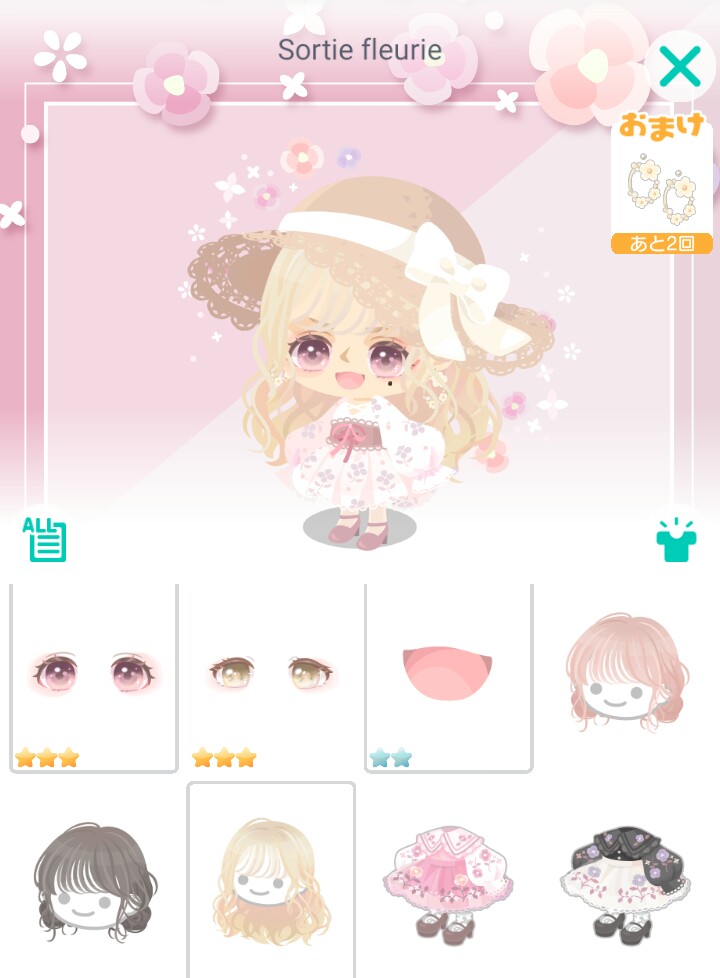Image resolution: width=720 pixels, height=978 pixels.
Task: Select the blonde wavy hairstyle
Action: click(271, 879)
